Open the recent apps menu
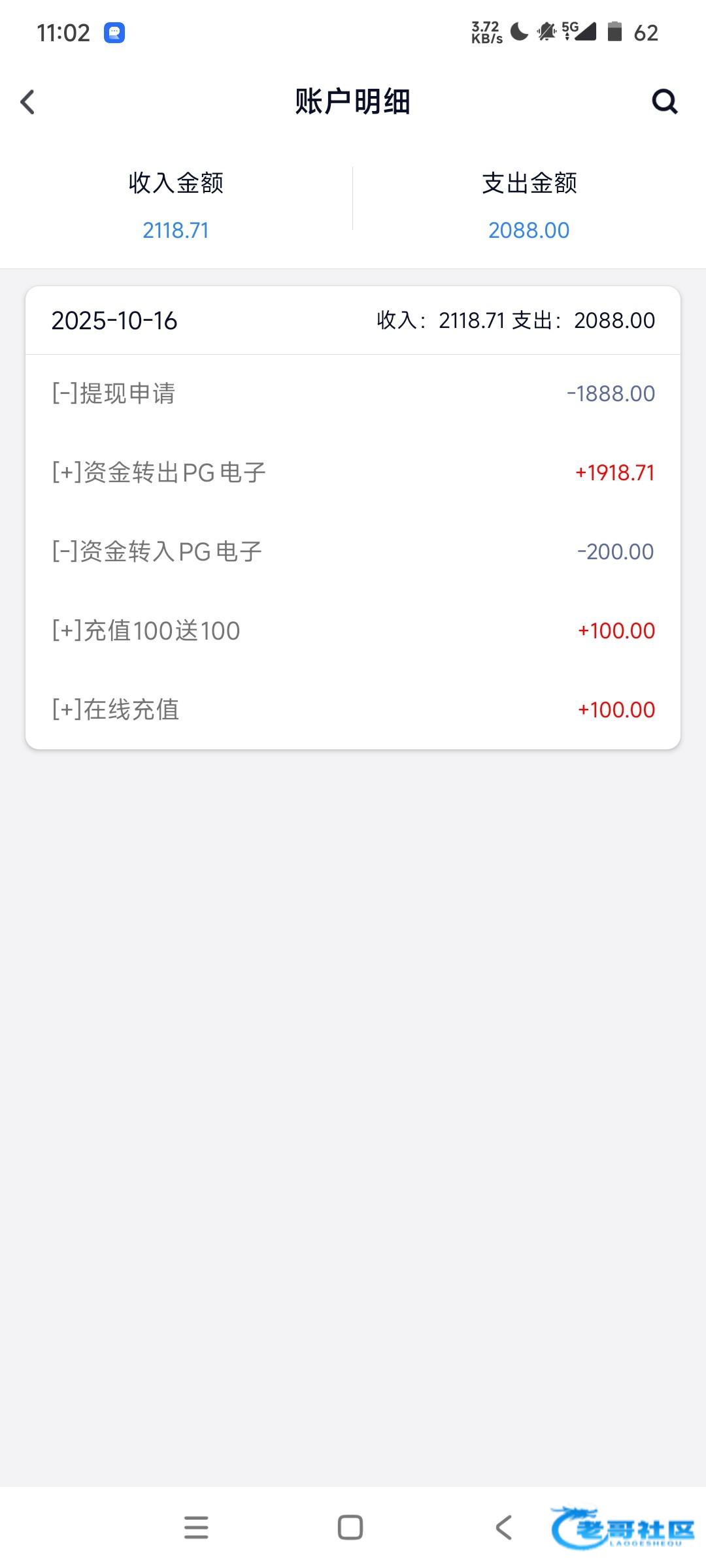706x1568 pixels. (196, 1527)
